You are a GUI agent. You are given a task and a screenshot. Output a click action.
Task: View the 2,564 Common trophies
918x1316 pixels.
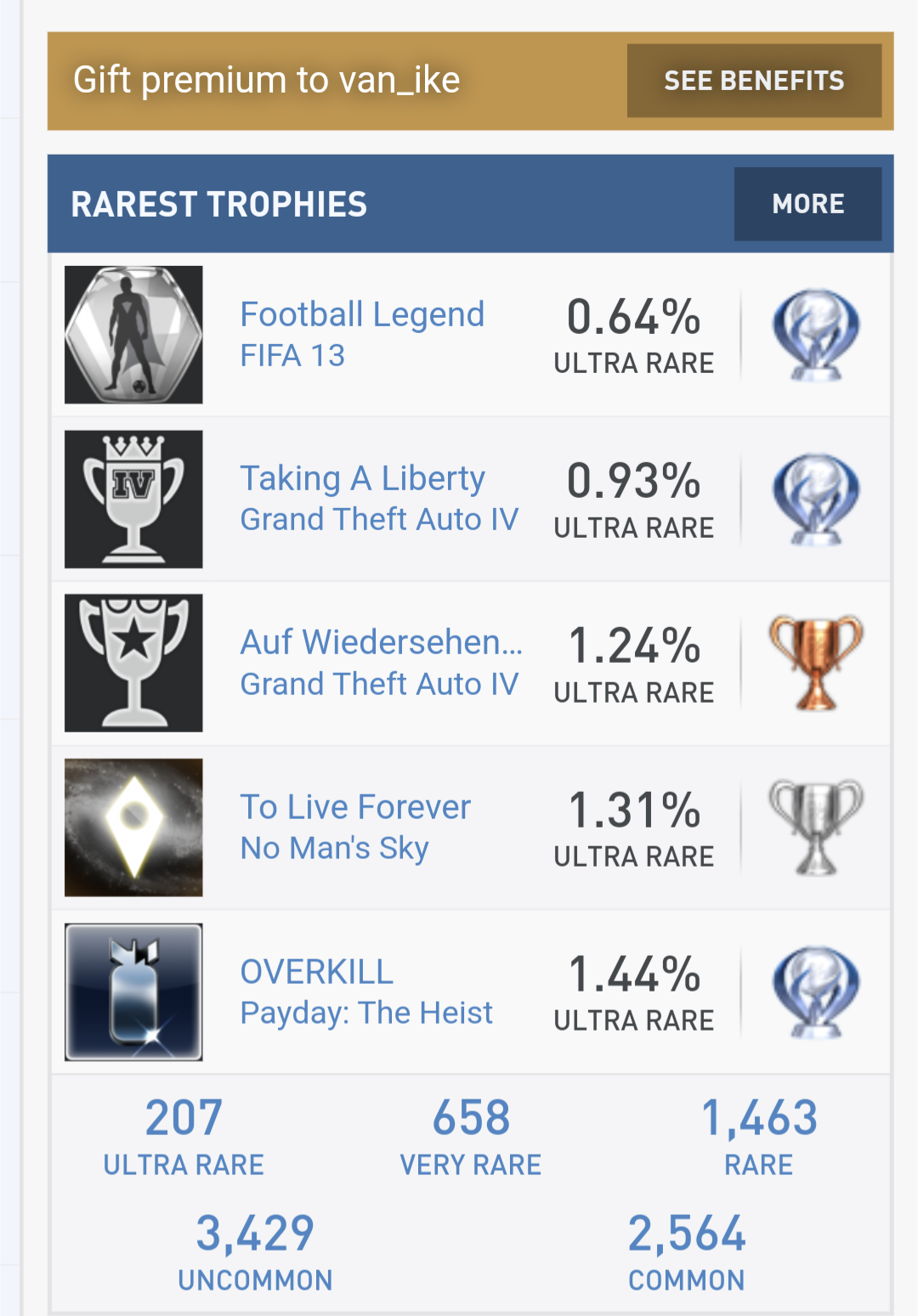(686, 1251)
